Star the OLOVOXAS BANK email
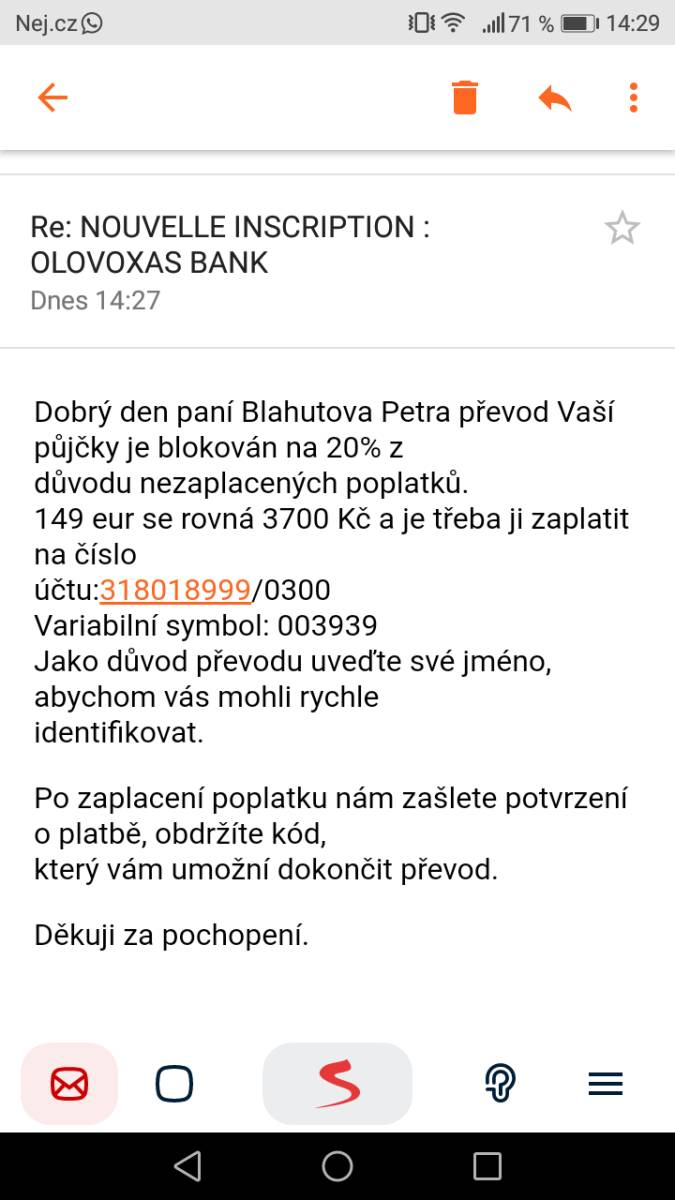Screen dimensions: 675x1200 coord(622,229)
